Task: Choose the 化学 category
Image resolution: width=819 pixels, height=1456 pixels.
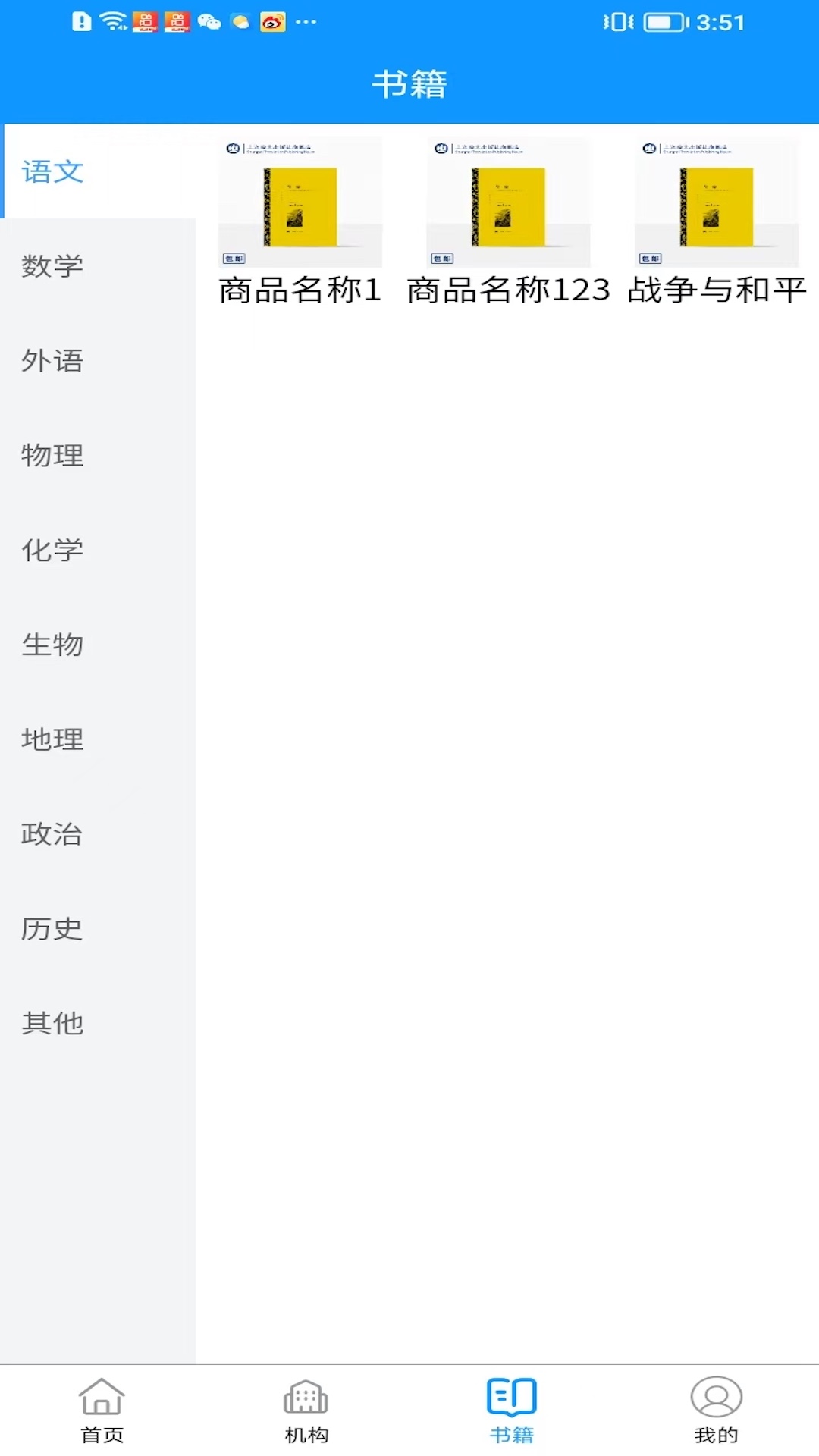Action: coord(52,551)
